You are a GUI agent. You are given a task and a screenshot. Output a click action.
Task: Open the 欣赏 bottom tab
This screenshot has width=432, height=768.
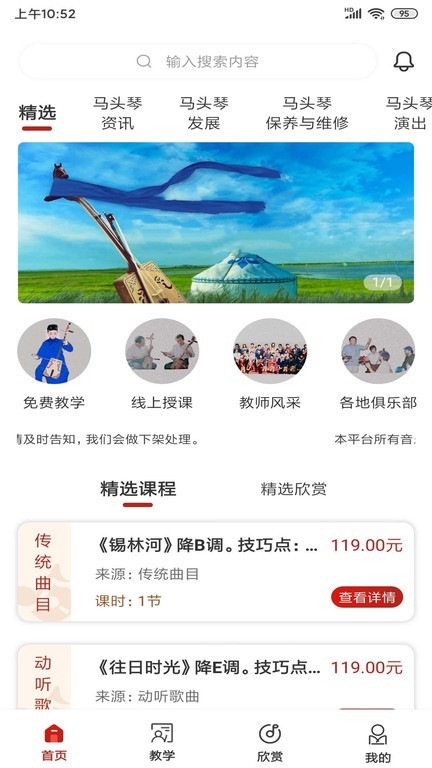270,742
